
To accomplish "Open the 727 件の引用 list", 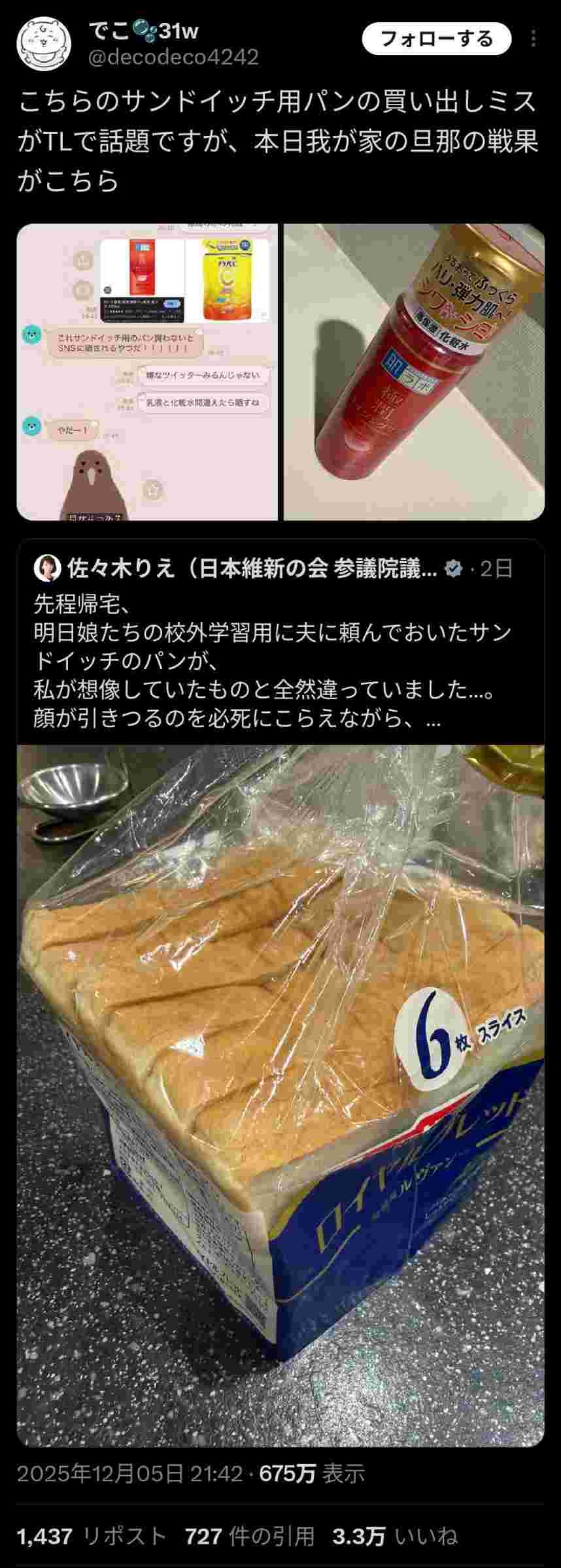I will (250, 1537).
